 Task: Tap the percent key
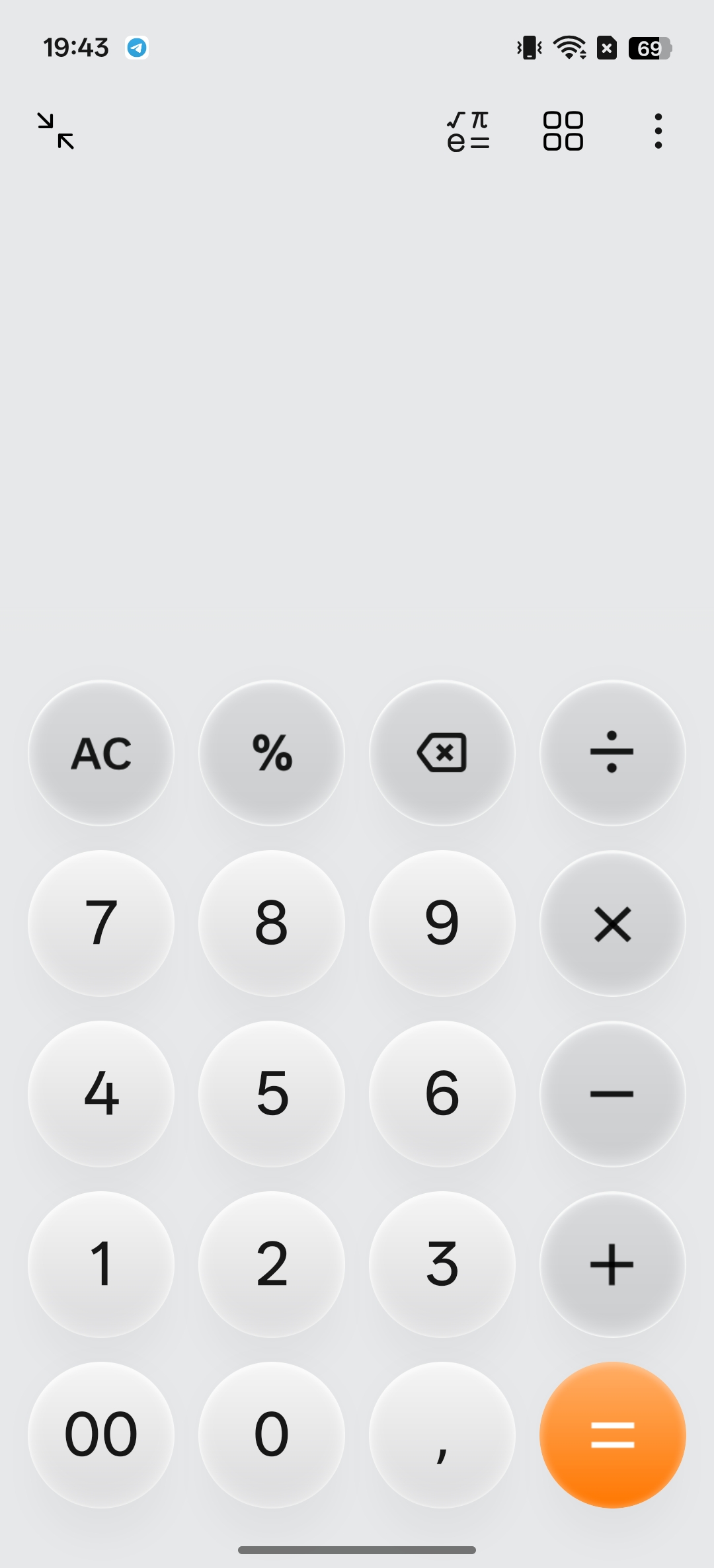[272, 753]
